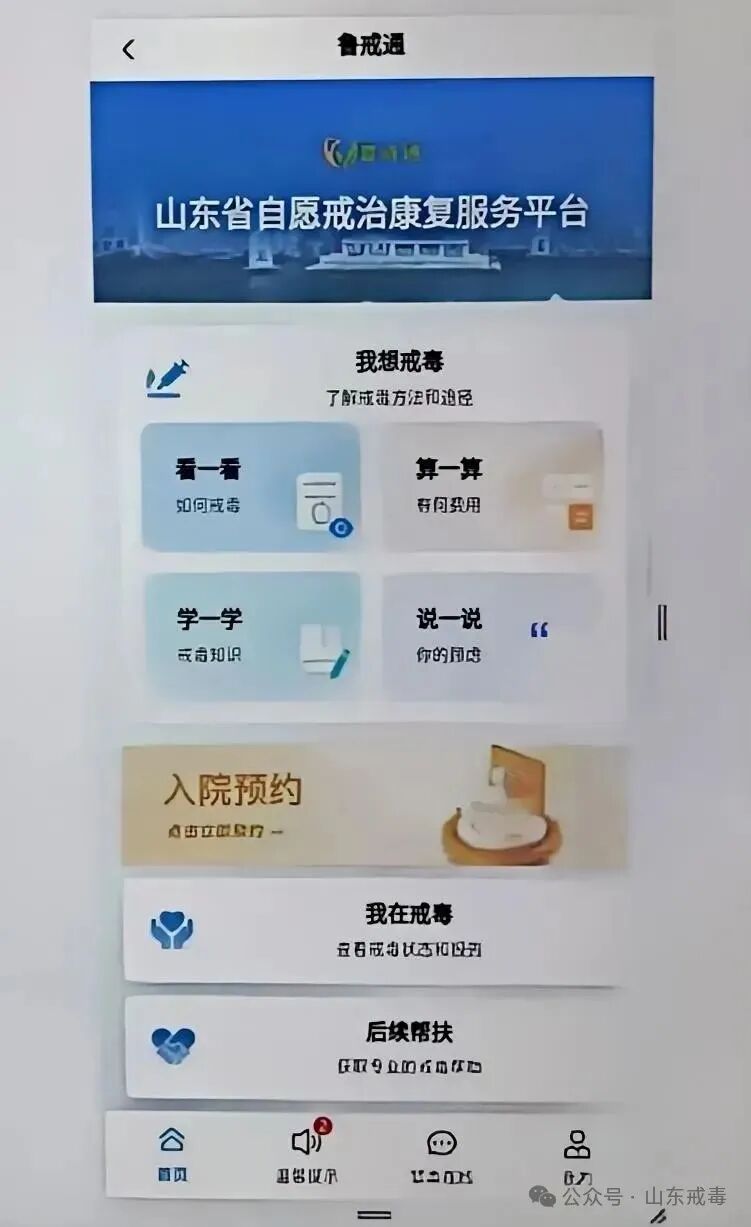Switch to the chat bubble tab
The height and width of the screenshot is (1227, 751).
(441, 1153)
